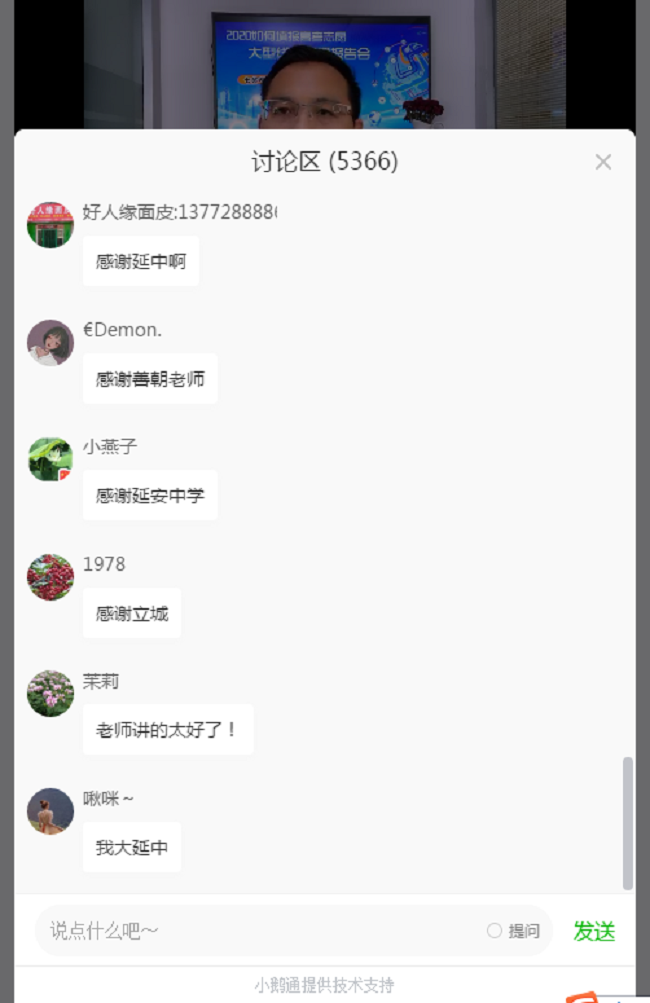Send the message with 发送
This screenshot has height=1003, width=650.
pyautogui.click(x=594, y=931)
